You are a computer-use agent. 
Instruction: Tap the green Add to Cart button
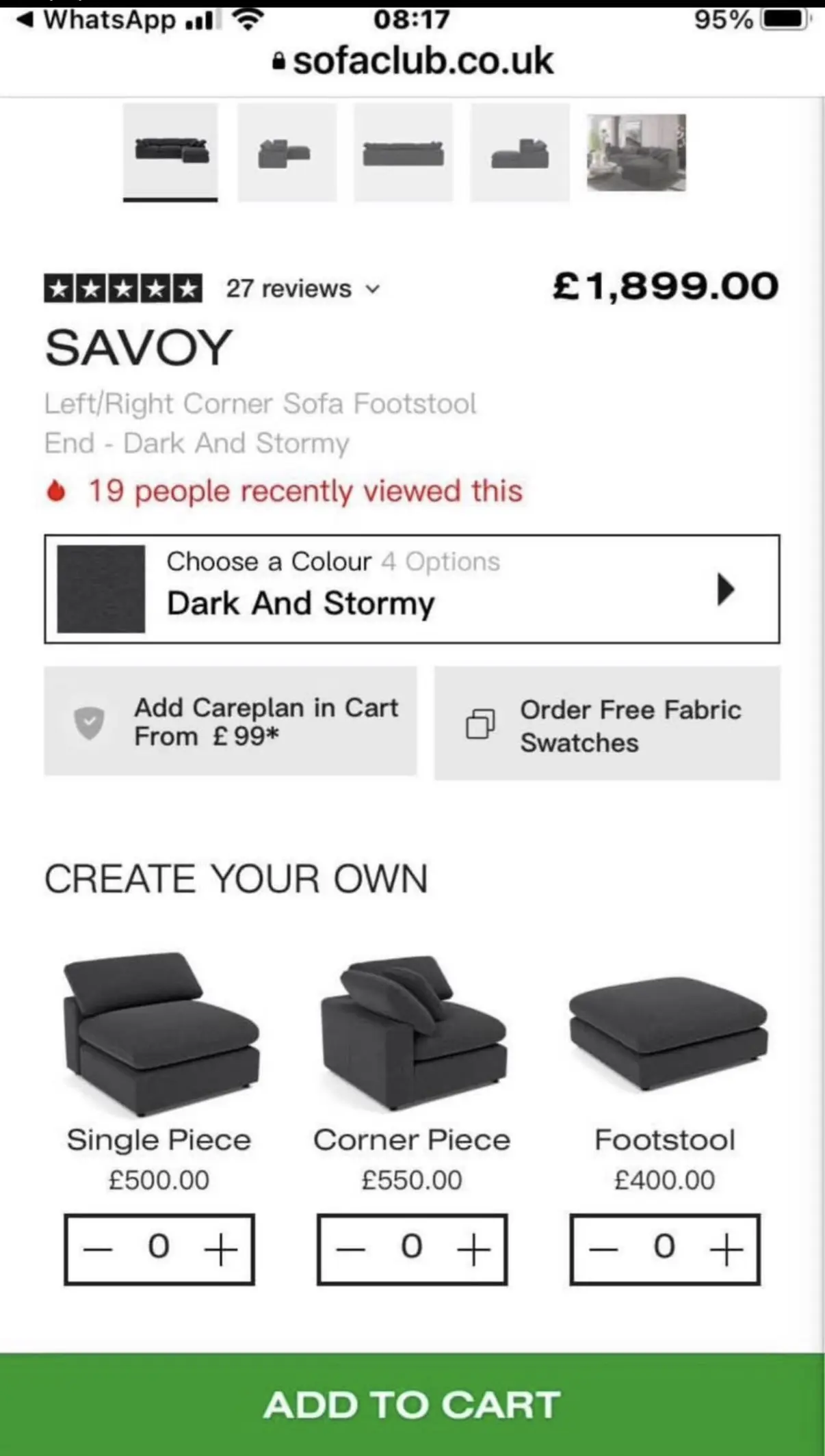click(412, 1405)
